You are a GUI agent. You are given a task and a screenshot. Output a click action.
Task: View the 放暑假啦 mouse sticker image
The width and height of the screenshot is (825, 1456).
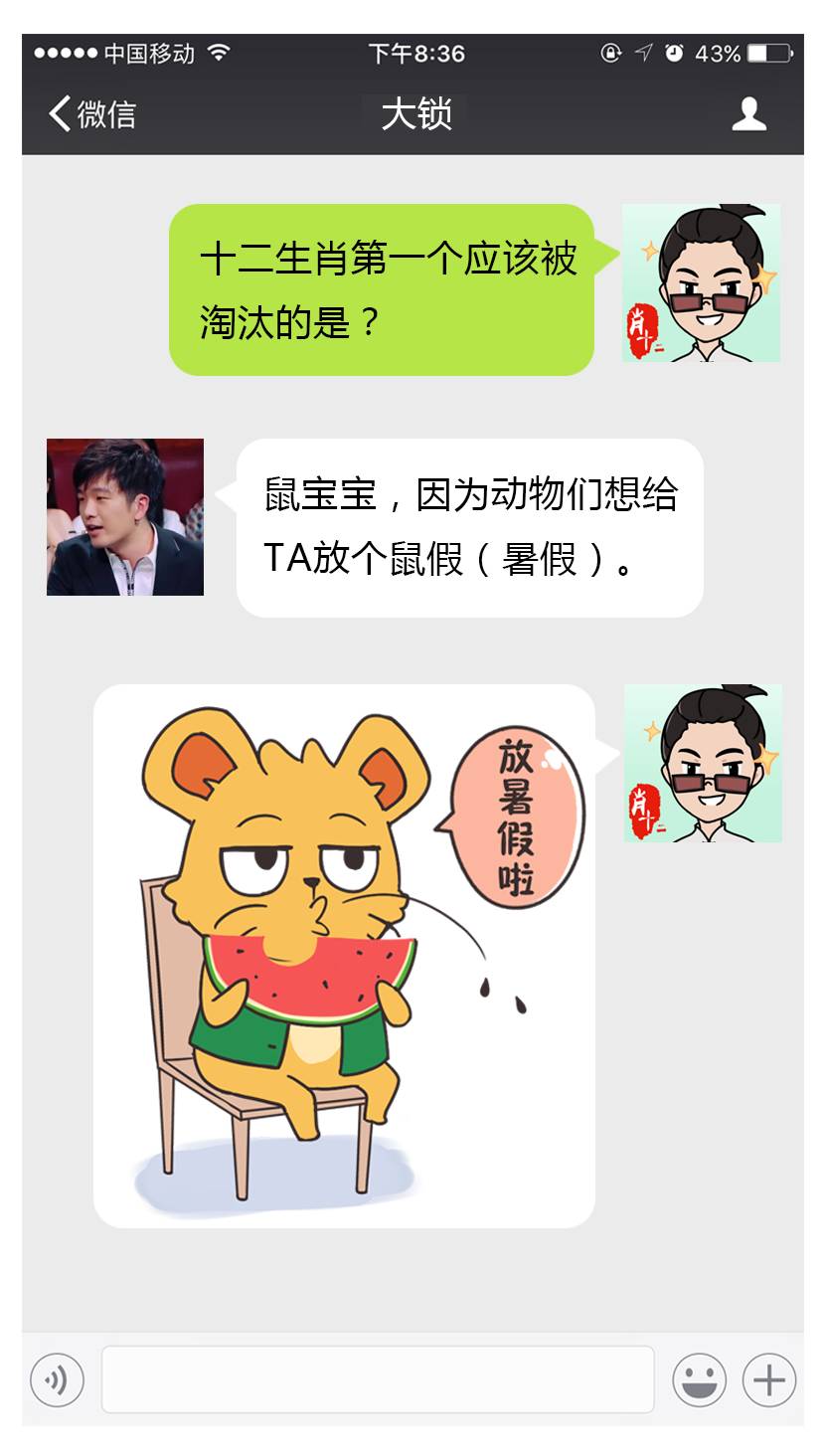[x=344, y=955]
